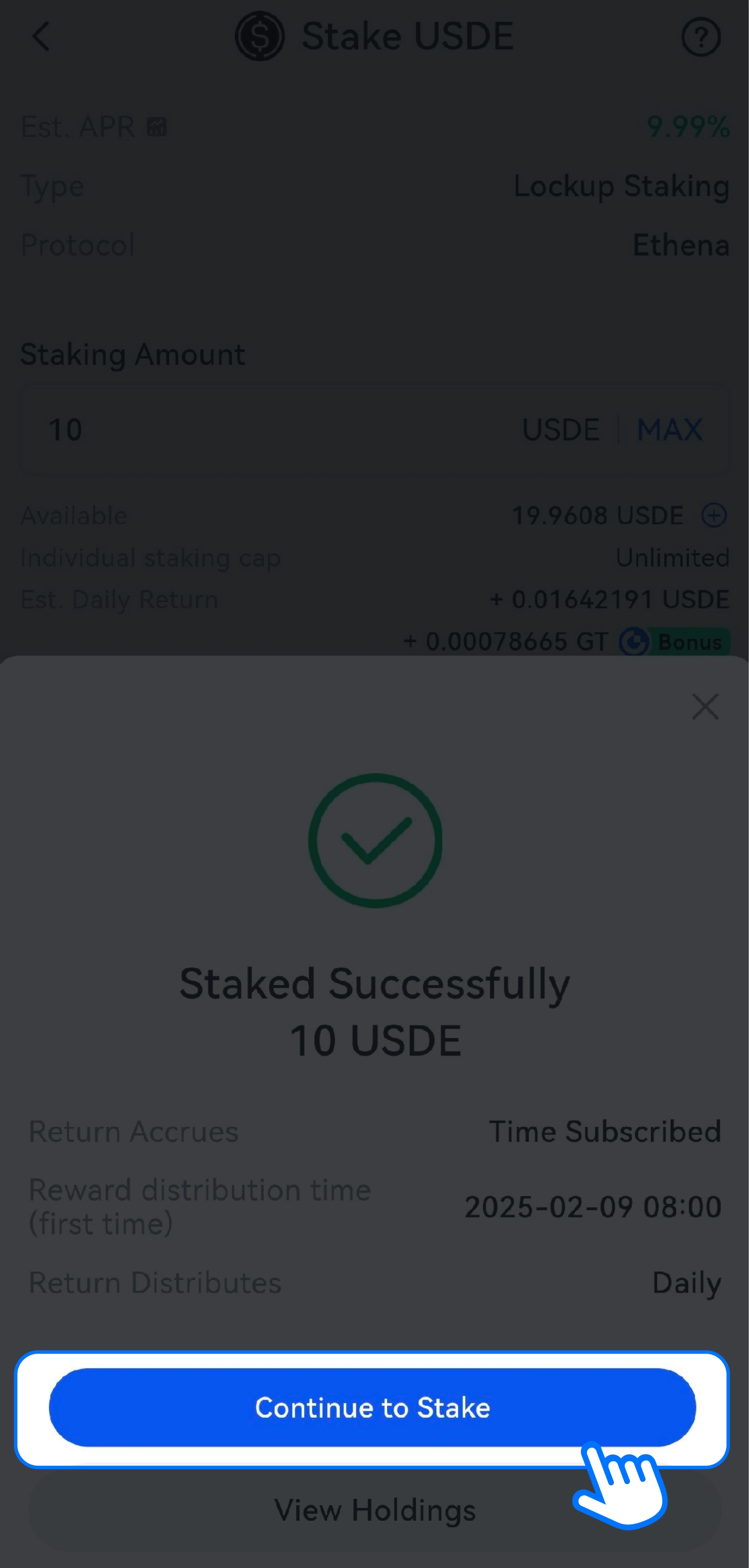Tap the plus icon beside available balance

(713, 515)
